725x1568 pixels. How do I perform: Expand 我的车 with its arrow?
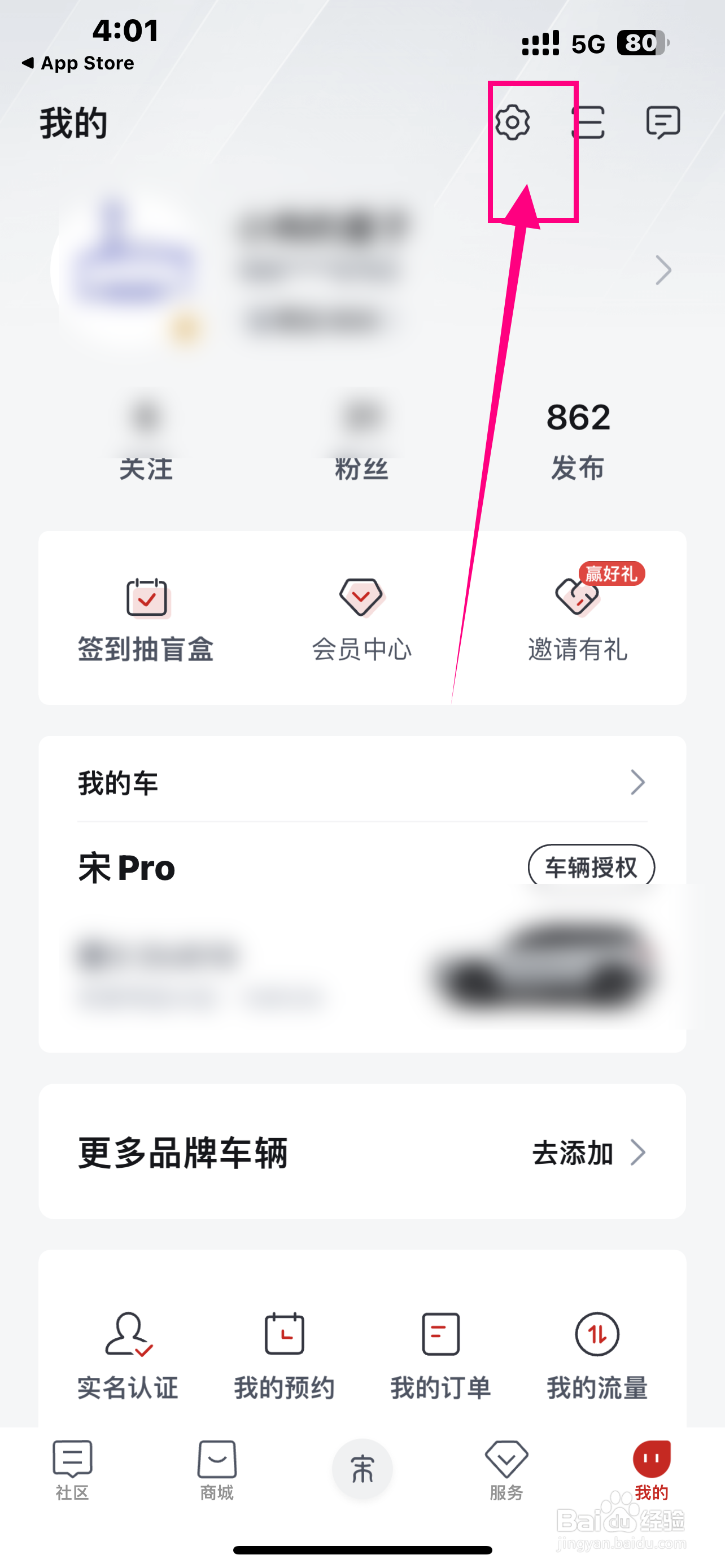637,782
